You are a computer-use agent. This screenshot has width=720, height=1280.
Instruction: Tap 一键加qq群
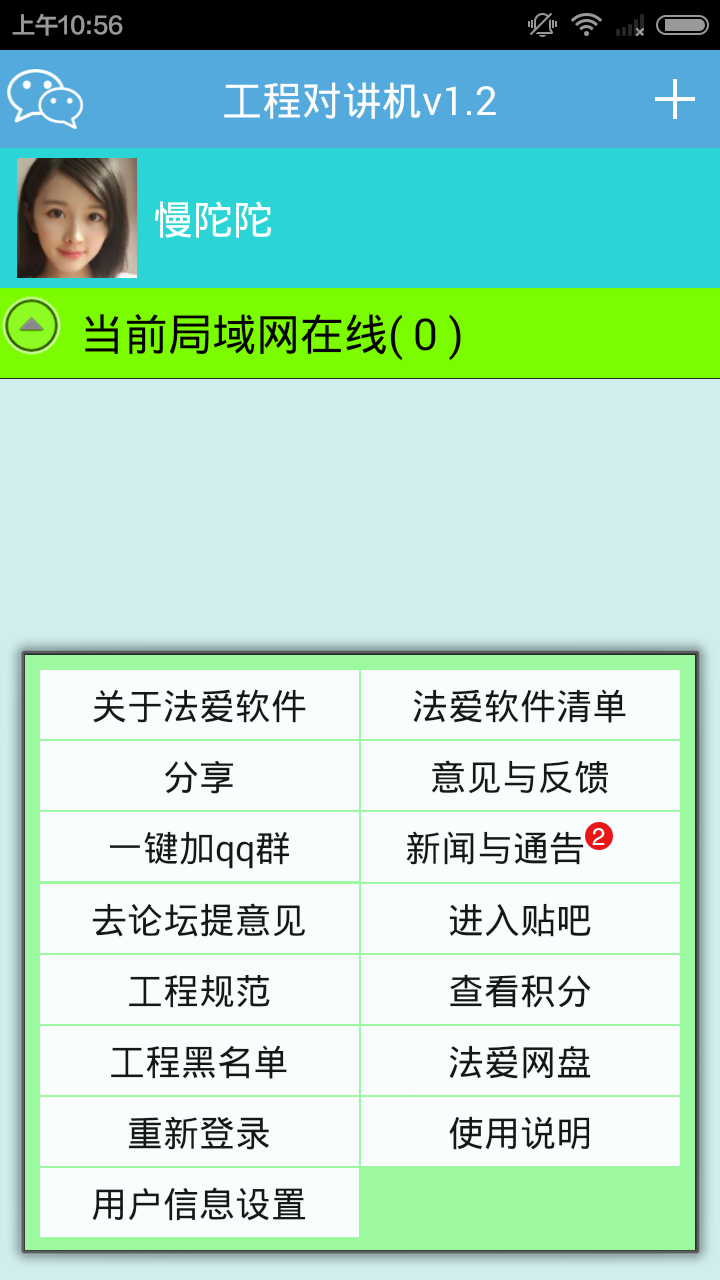coord(199,849)
